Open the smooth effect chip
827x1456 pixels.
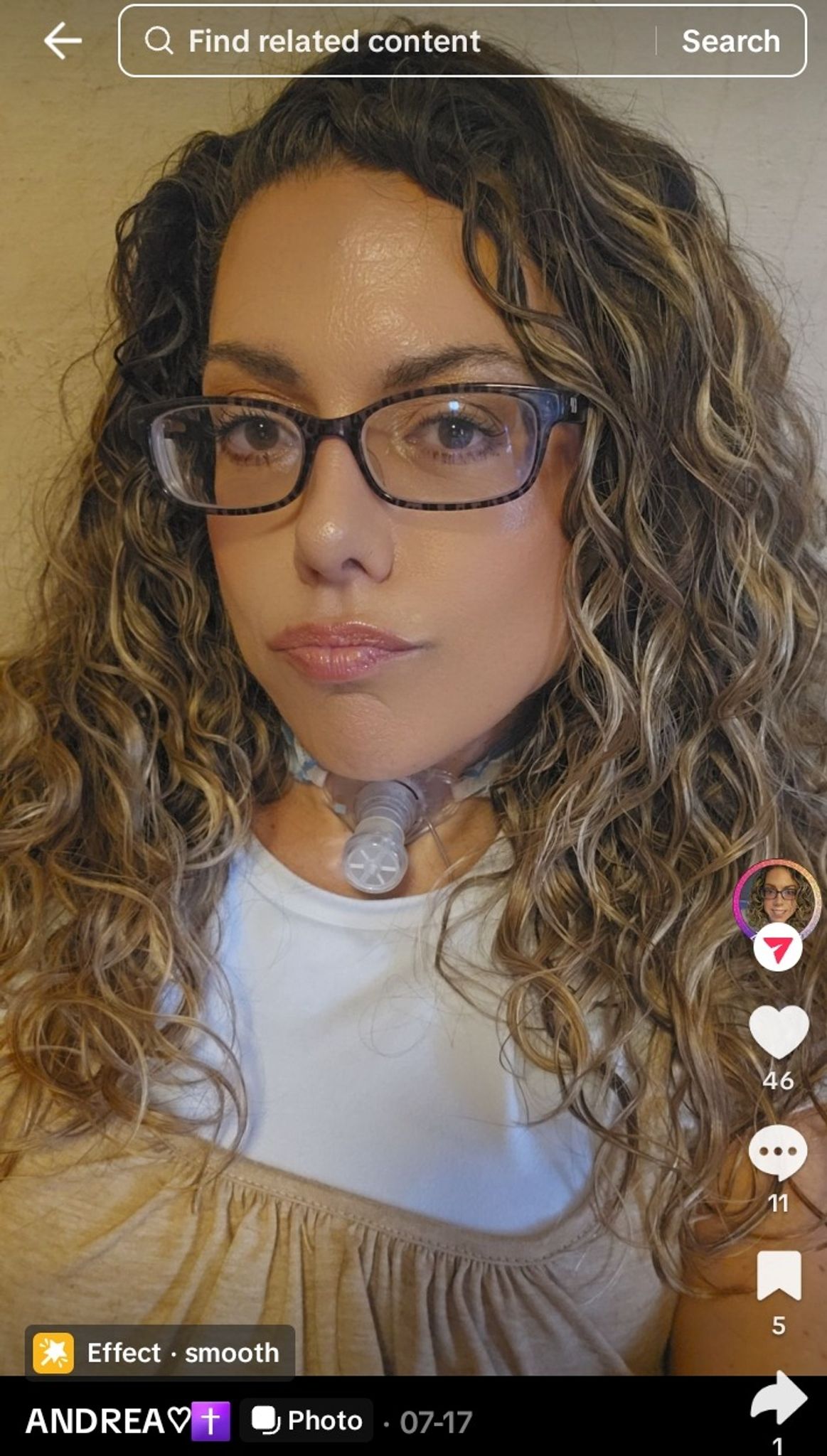tap(160, 1353)
